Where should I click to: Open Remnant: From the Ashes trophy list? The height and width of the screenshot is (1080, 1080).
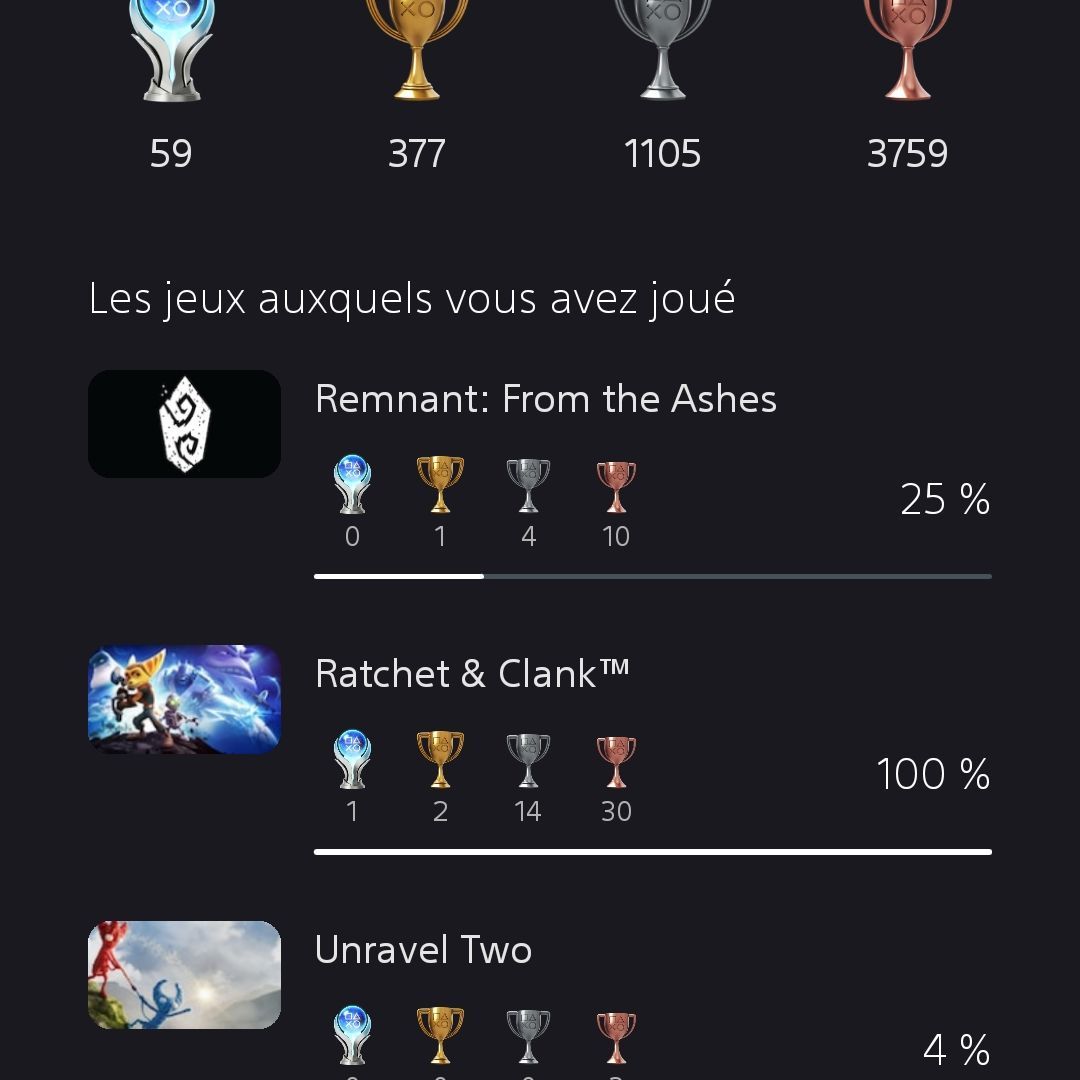click(x=545, y=400)
